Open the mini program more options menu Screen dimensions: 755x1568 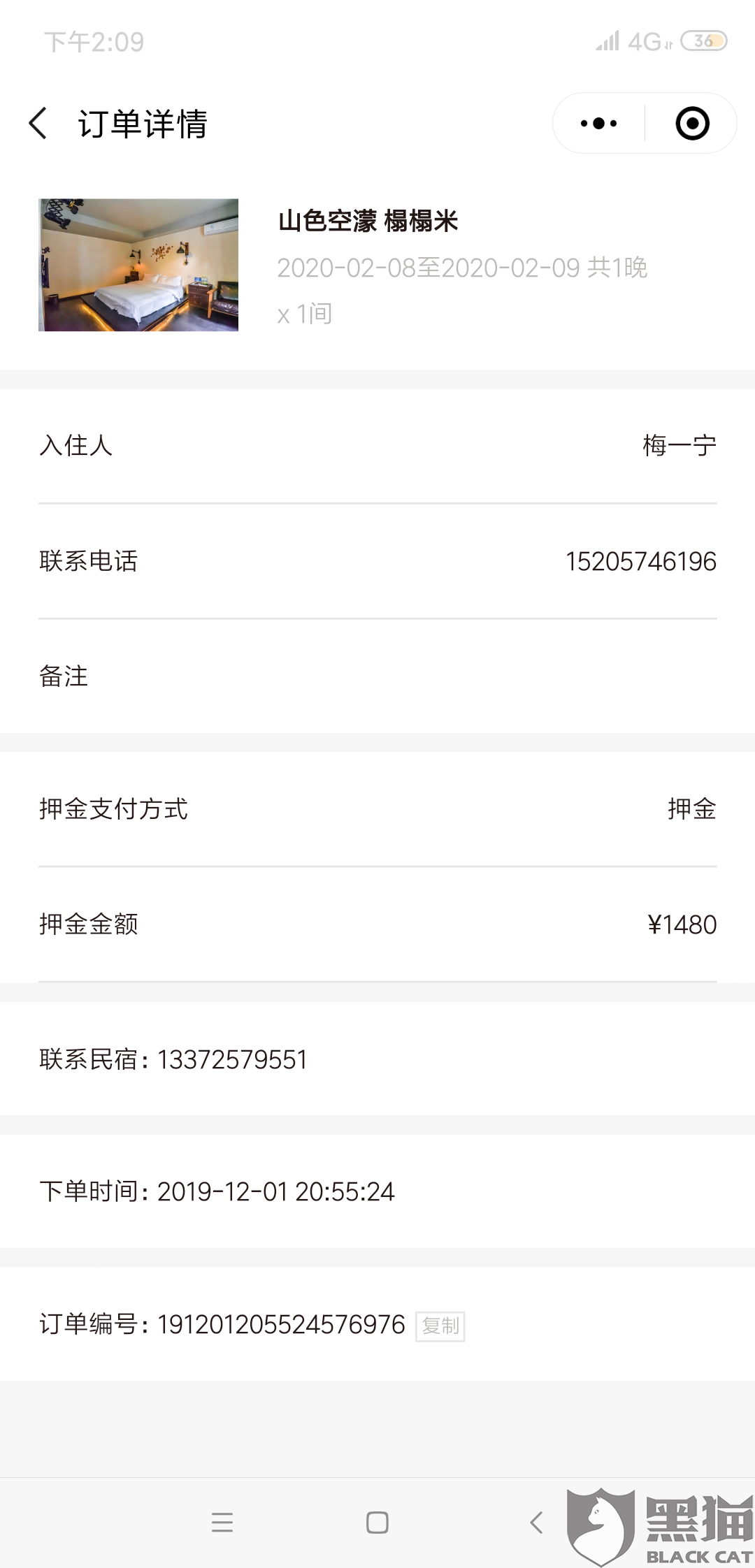tap(599, 124)
